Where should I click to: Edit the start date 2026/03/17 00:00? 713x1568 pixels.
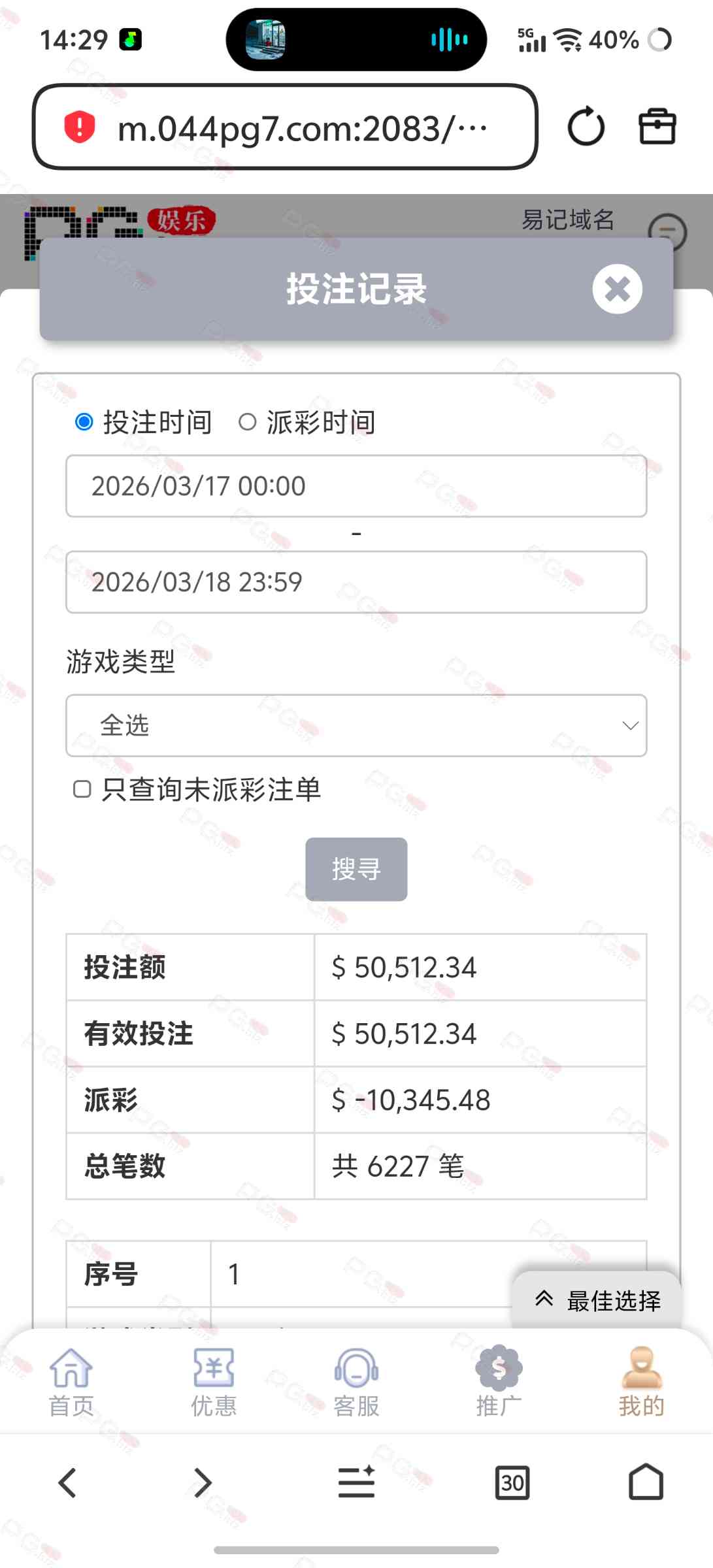pyautogui.click(x=356, y=486)
